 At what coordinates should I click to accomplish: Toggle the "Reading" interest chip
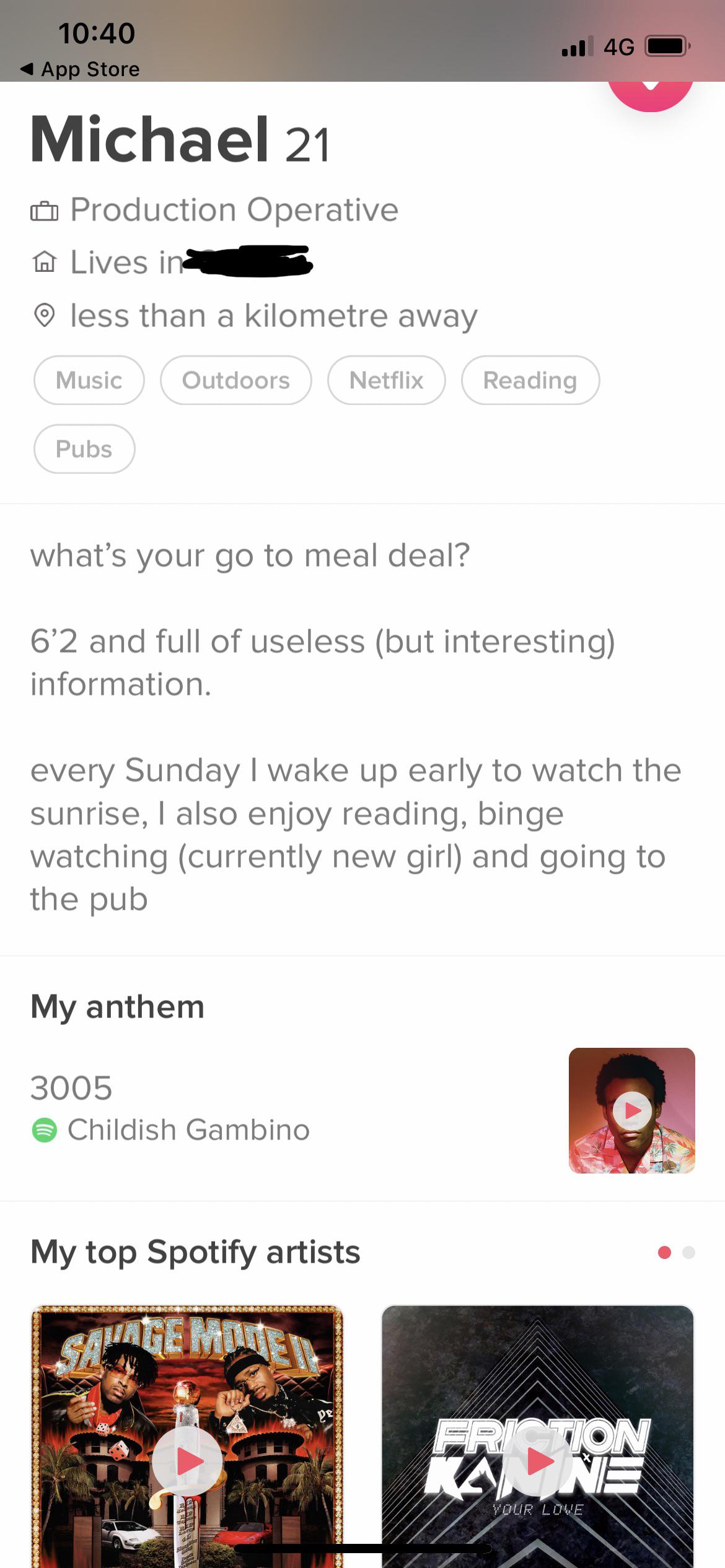[530, 380]
